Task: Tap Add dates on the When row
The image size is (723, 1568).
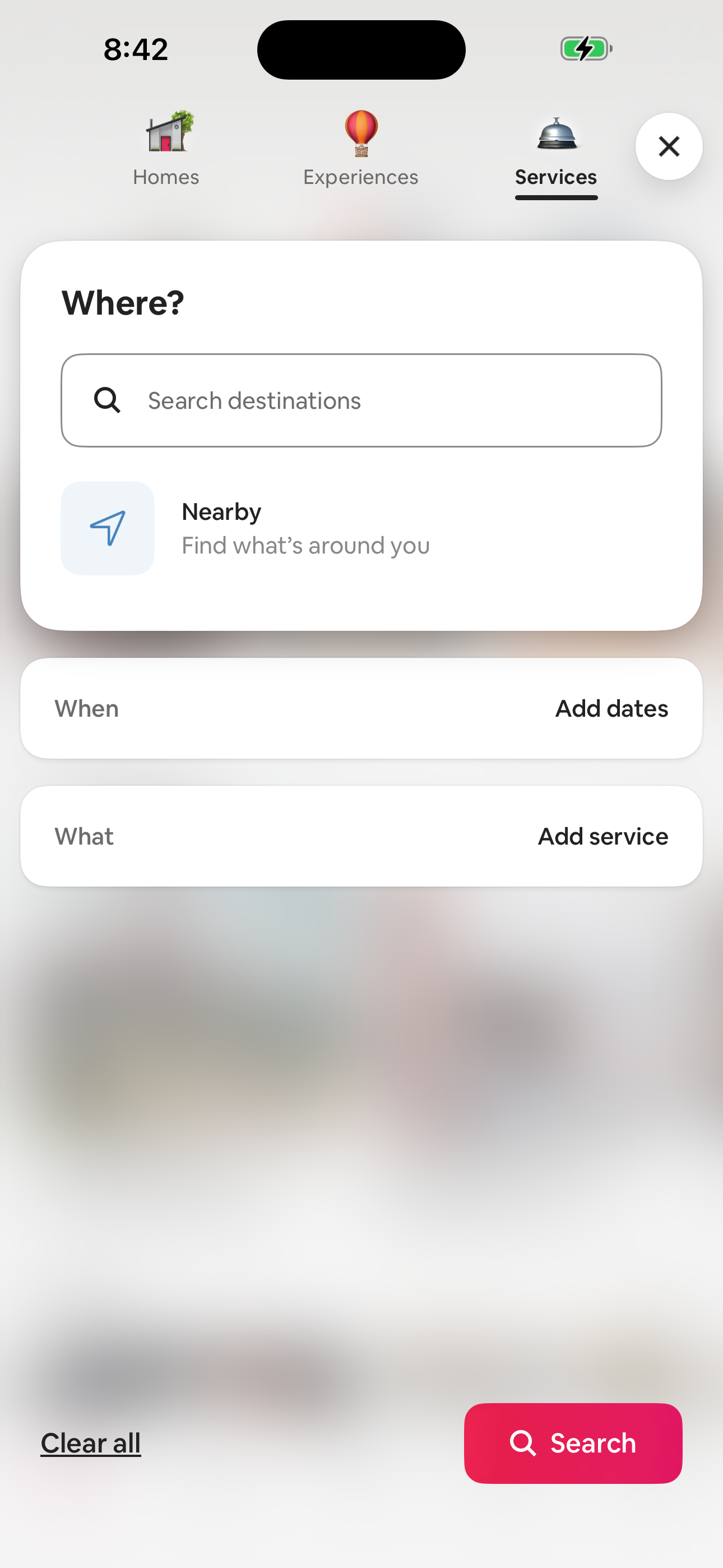Action: coord(611,708)
